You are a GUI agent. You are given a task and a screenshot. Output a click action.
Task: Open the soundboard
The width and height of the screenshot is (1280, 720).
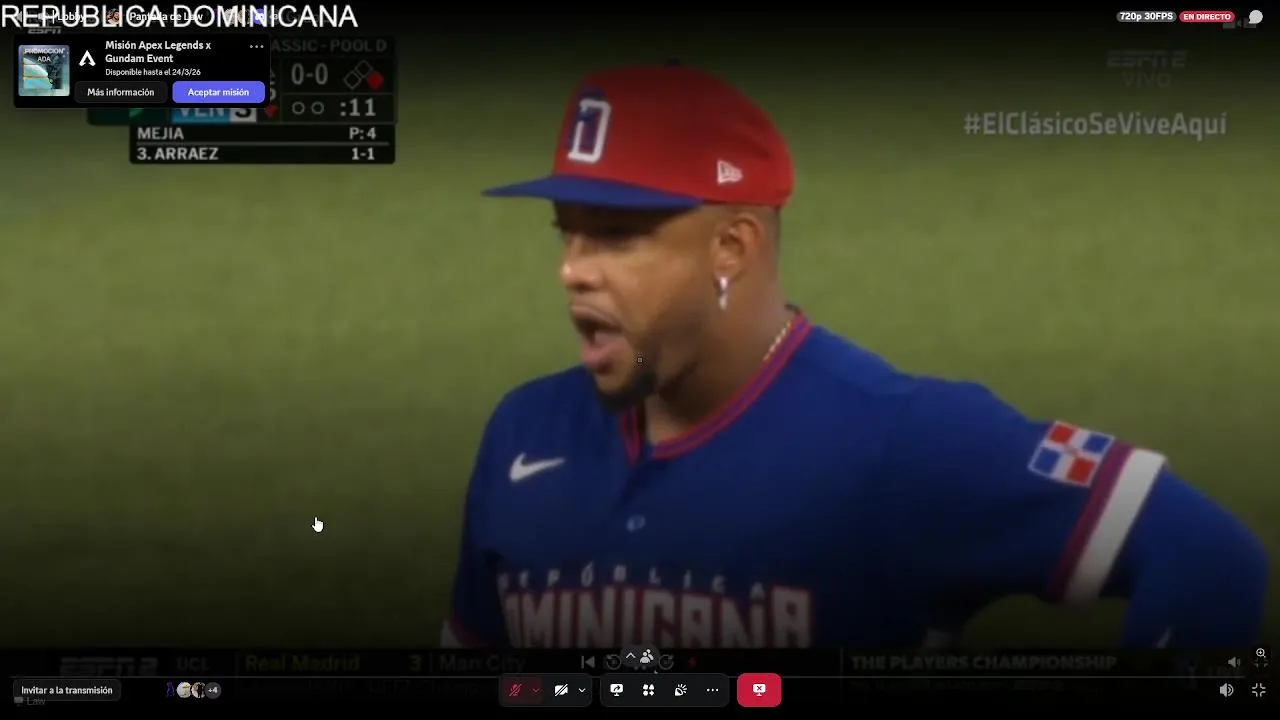680,690
